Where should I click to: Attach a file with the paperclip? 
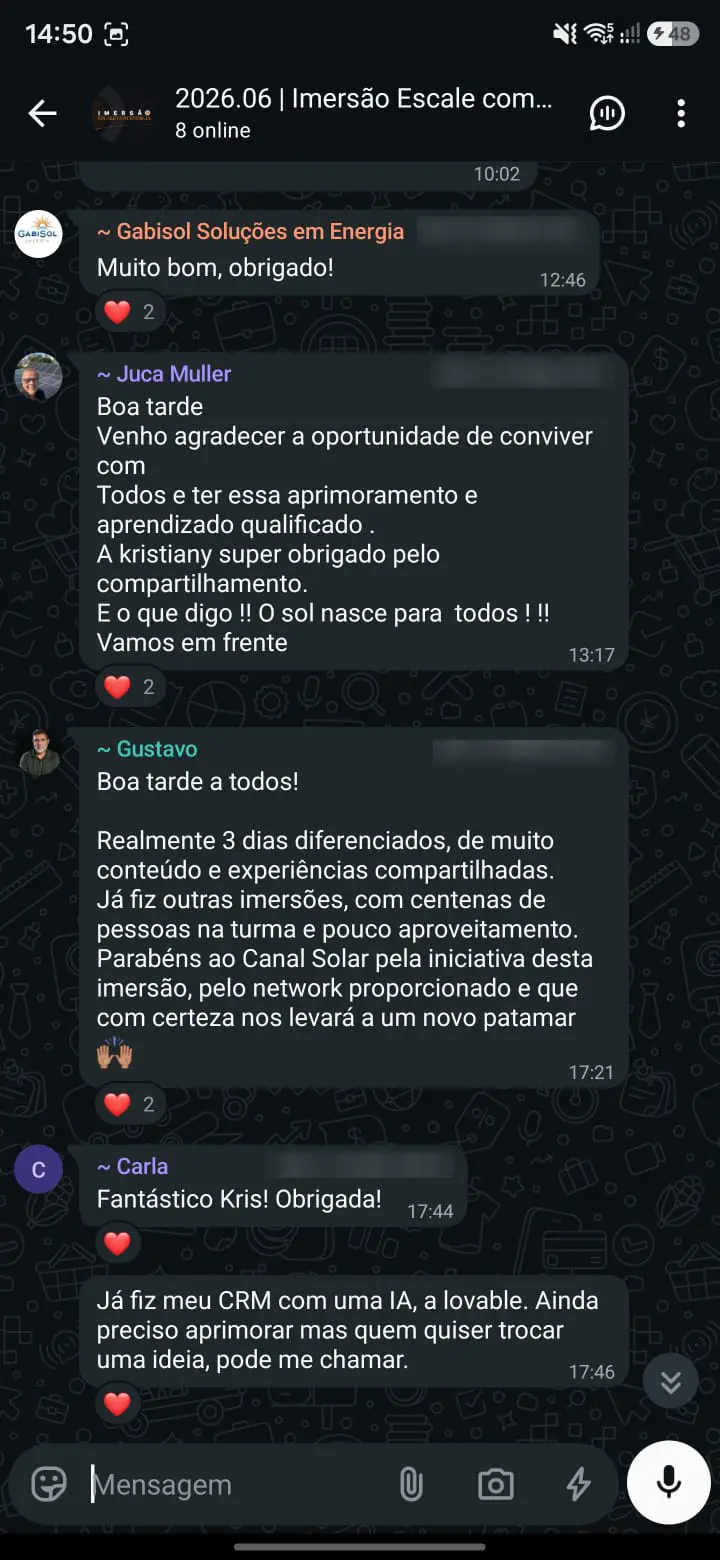point(411,1485)
